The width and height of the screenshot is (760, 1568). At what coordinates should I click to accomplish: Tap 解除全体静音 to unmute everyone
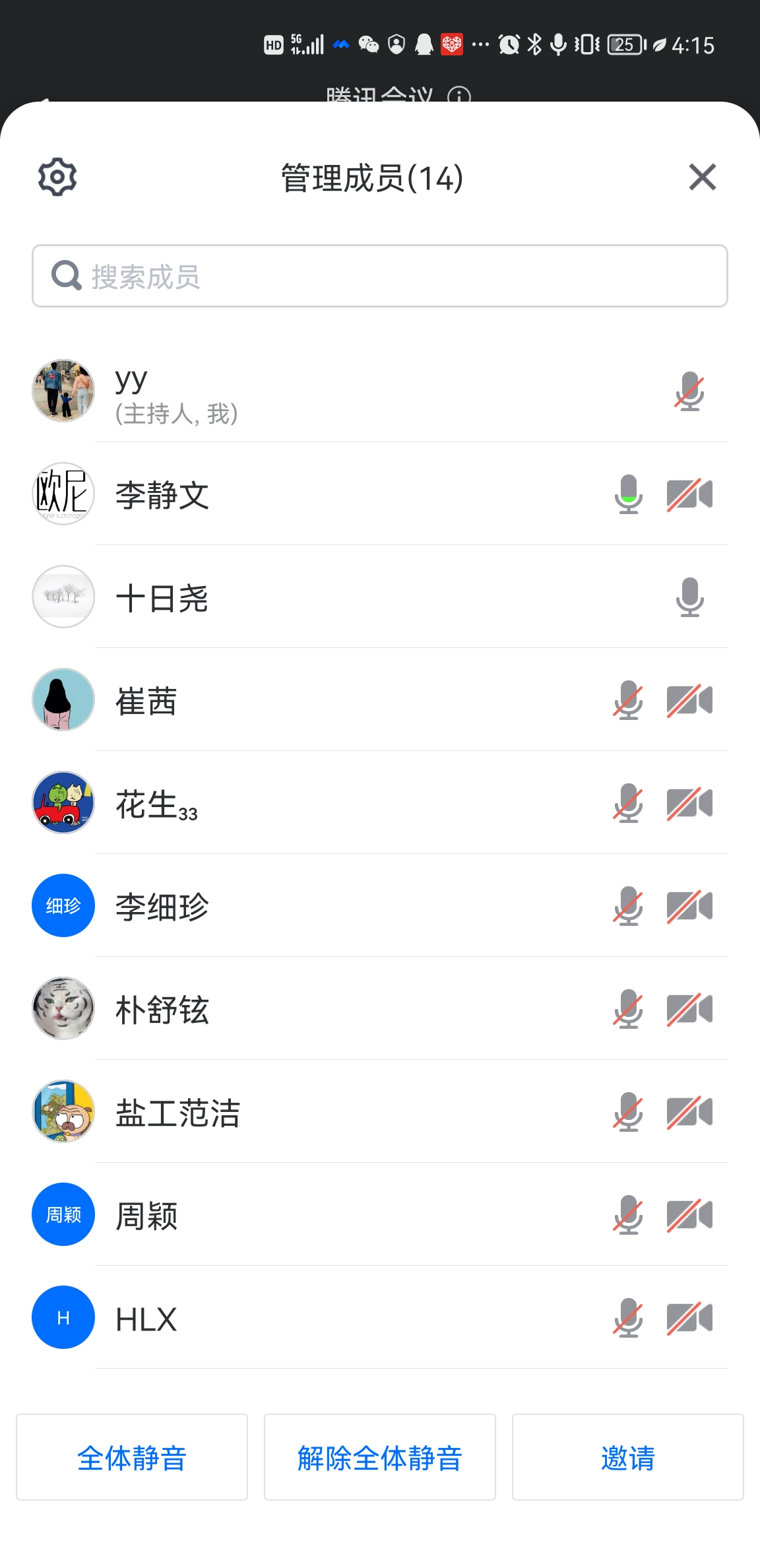point(380,1457)
